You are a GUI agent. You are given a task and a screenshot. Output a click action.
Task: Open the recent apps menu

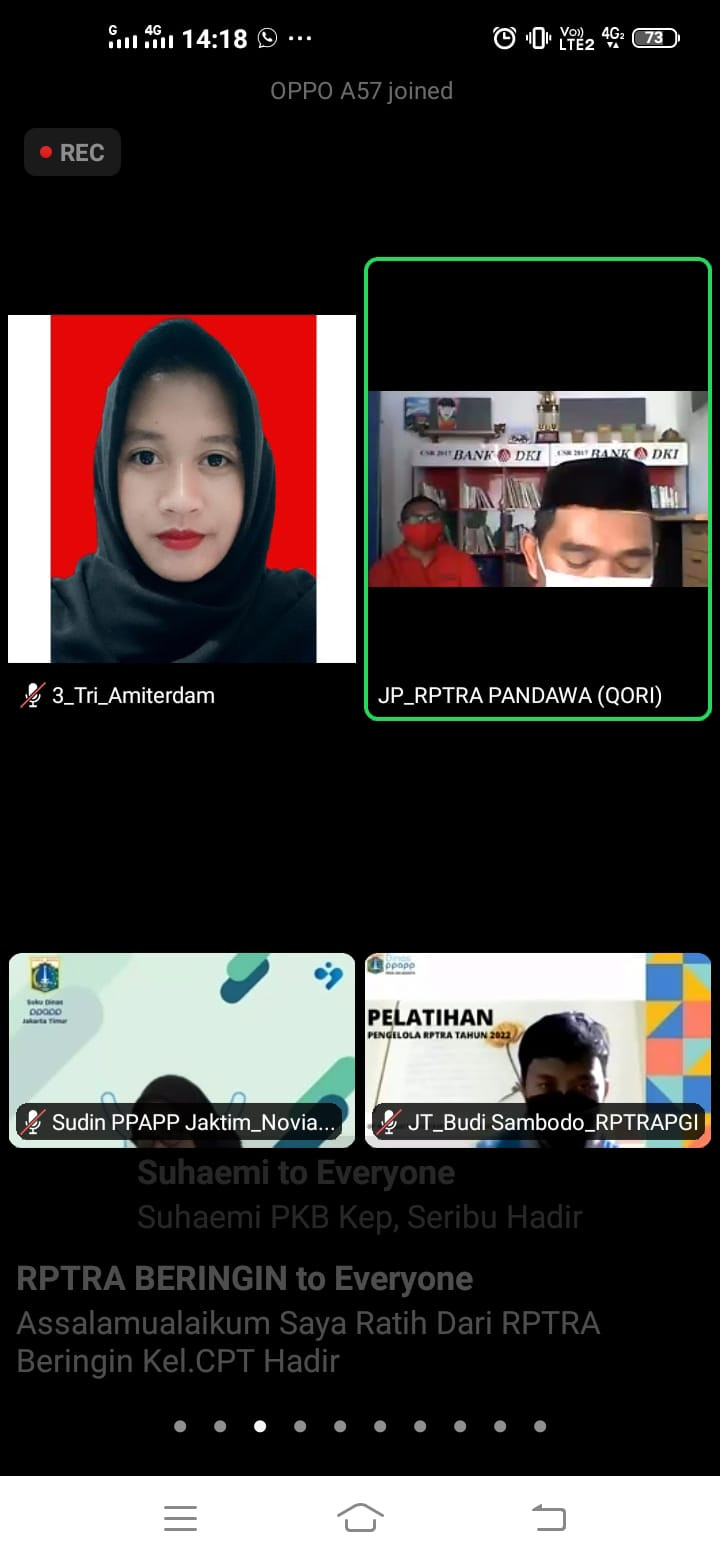tap(180, 1518)
